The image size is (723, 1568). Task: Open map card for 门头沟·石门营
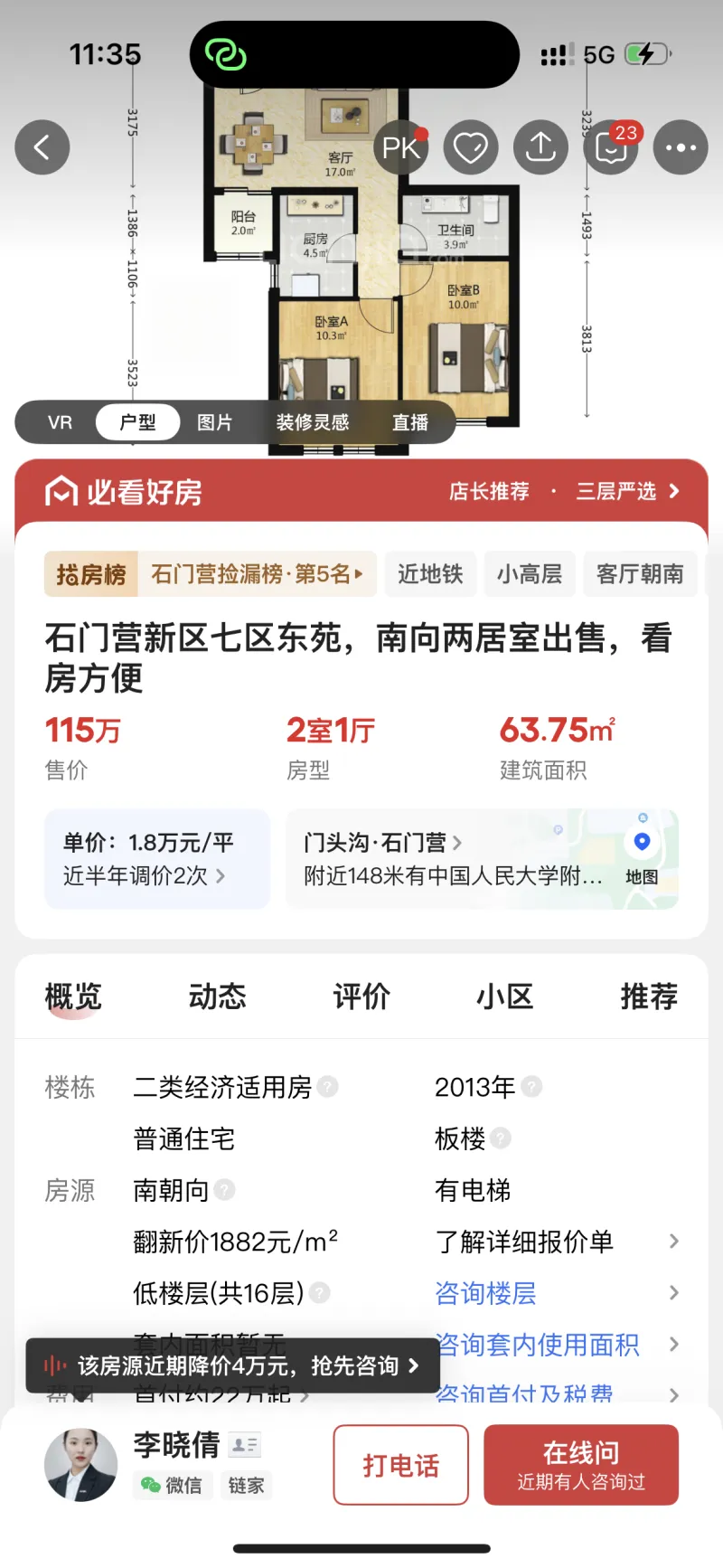click(482, 859)
